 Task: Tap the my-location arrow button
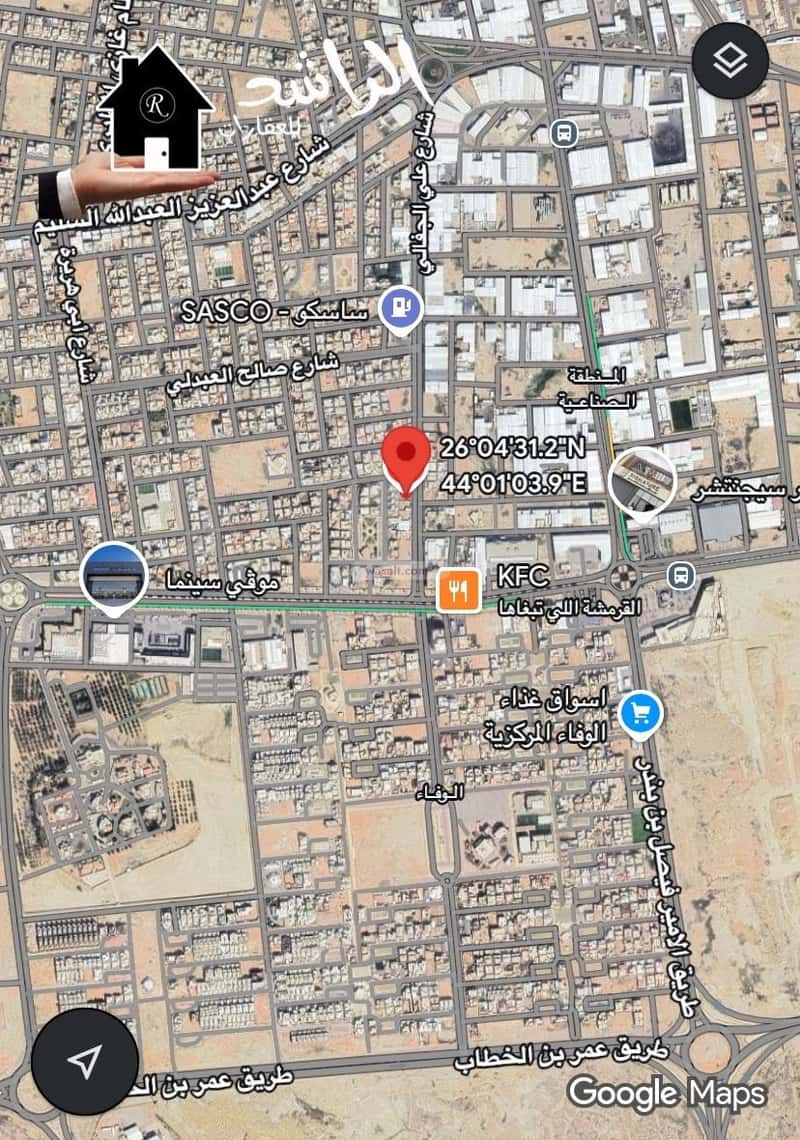click(85, 1062)
